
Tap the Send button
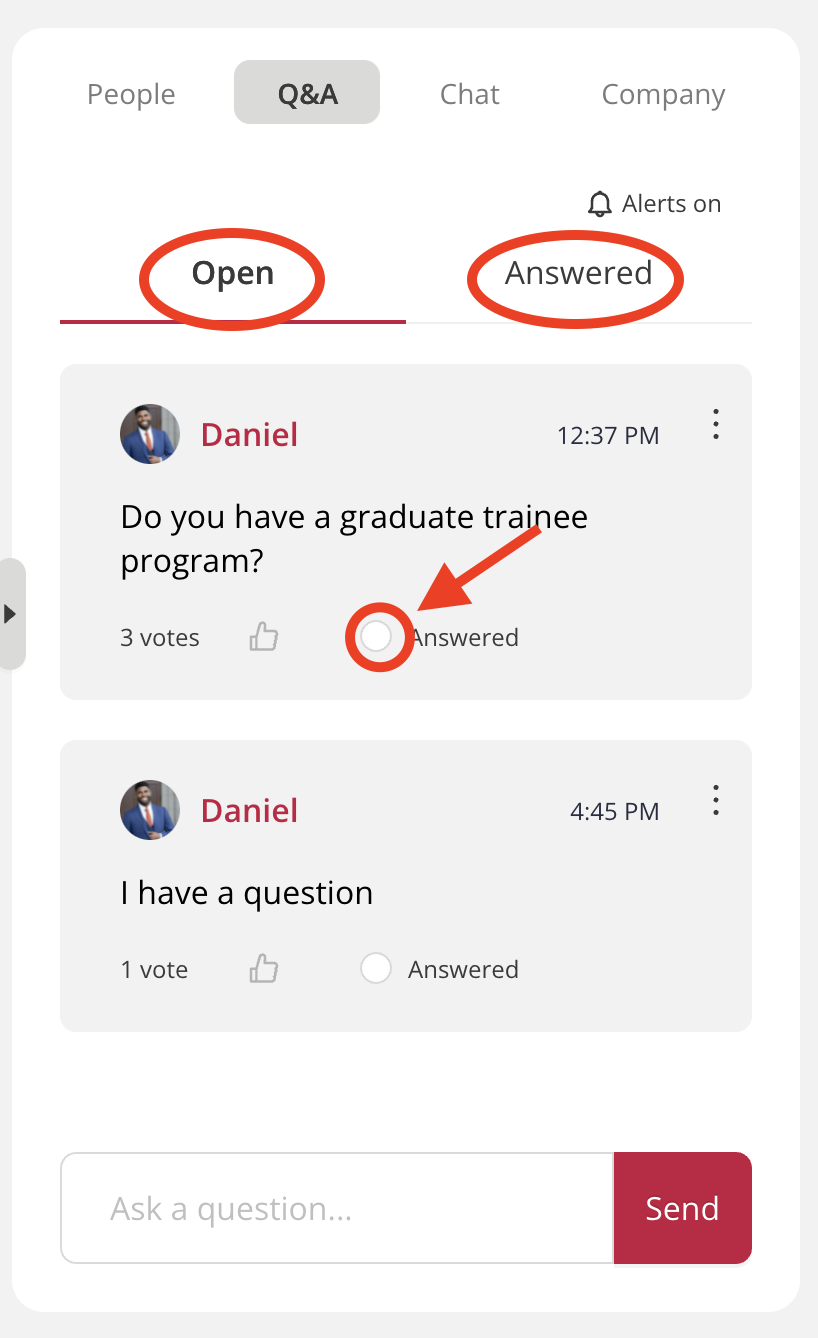pyautogui.click(x=682, y=1208)
